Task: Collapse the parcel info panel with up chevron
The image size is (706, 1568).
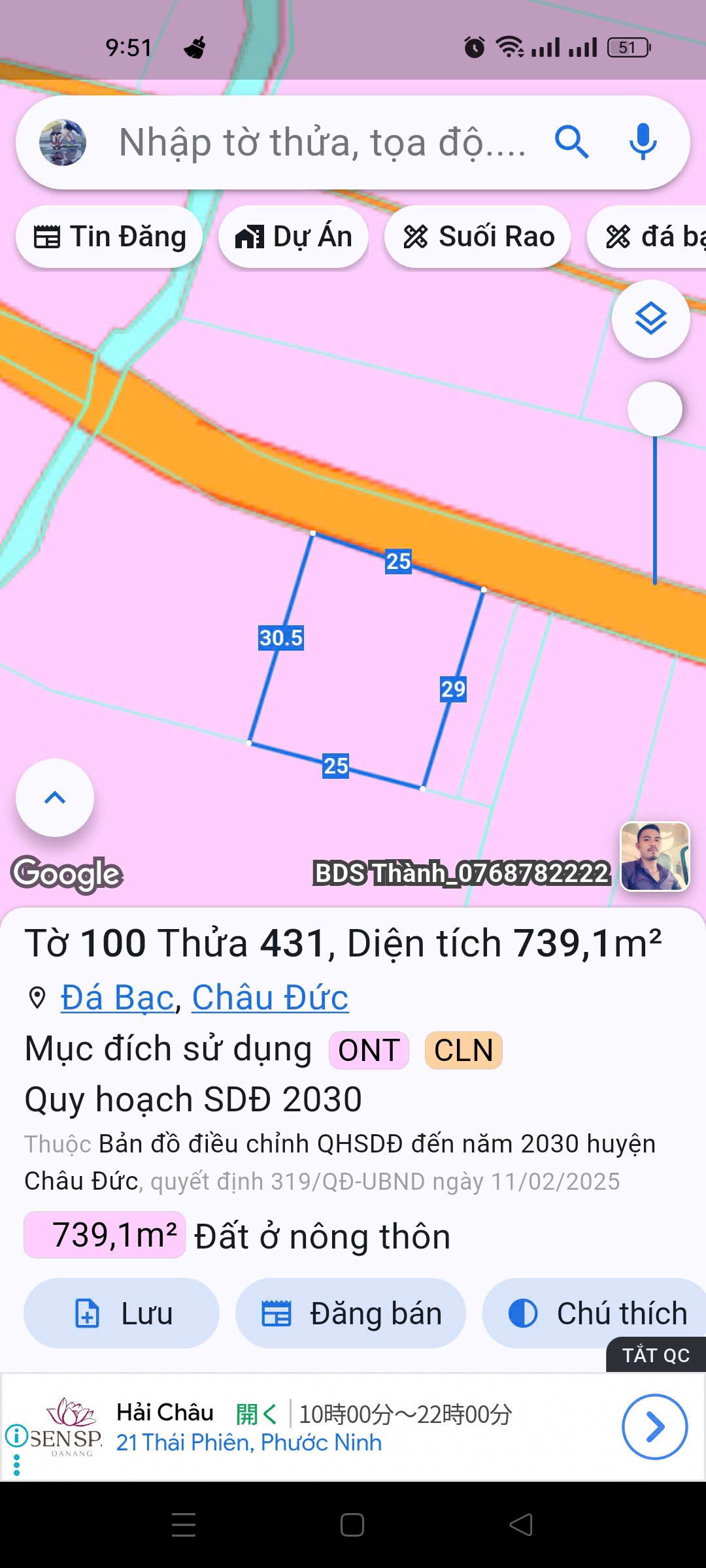Action: point(54,798)
